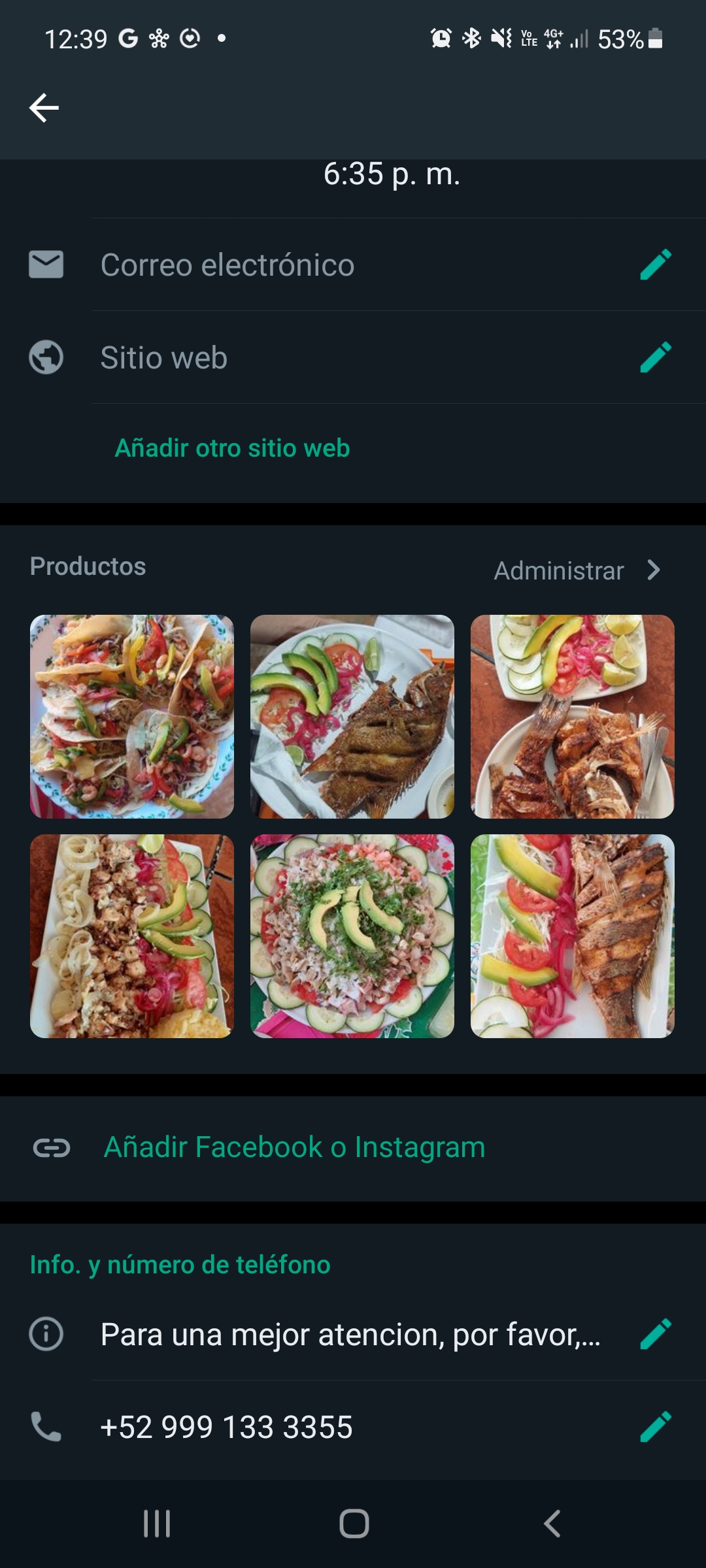The width and height of the screenshot is (706, 1568).
Task: Open the last product in bottom row
Action: [x=572, y=936]
